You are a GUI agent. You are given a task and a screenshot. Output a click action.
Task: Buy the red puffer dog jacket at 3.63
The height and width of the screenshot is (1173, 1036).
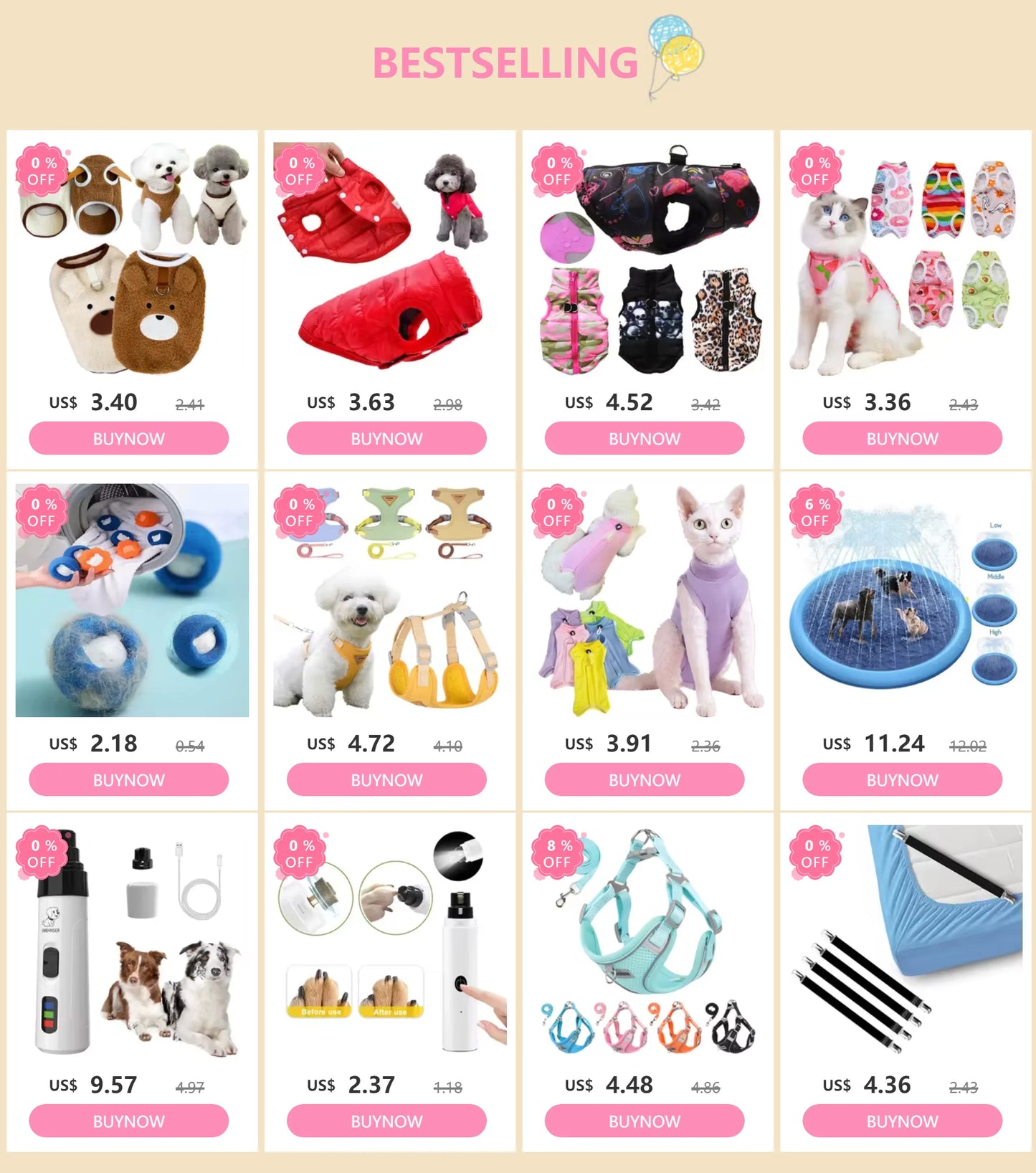386,438
